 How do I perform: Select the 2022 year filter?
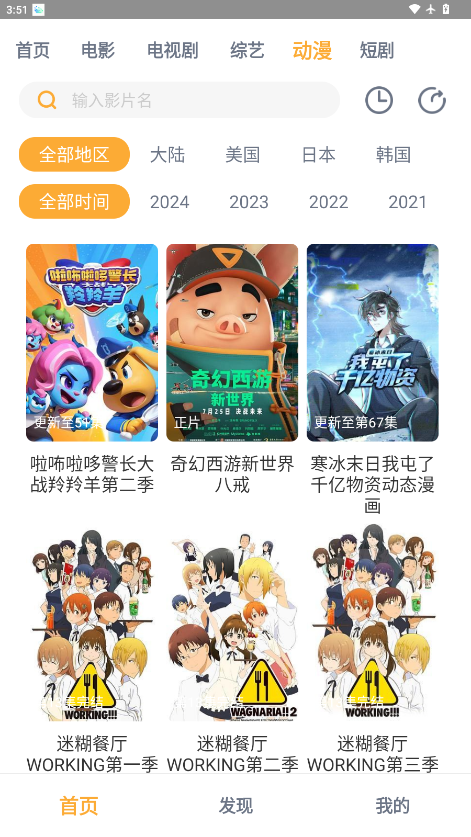point(328,202)
